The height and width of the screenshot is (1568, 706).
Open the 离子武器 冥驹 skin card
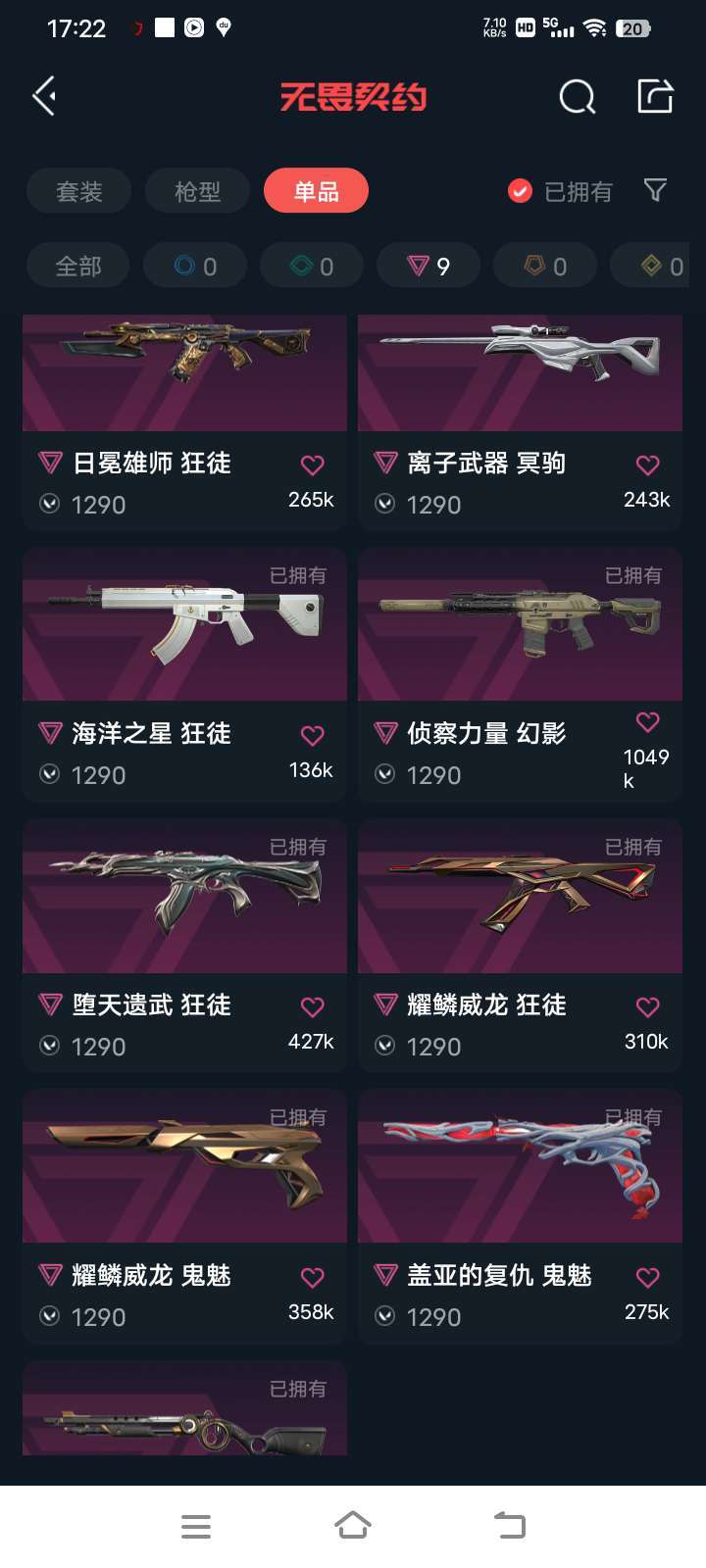520,422
